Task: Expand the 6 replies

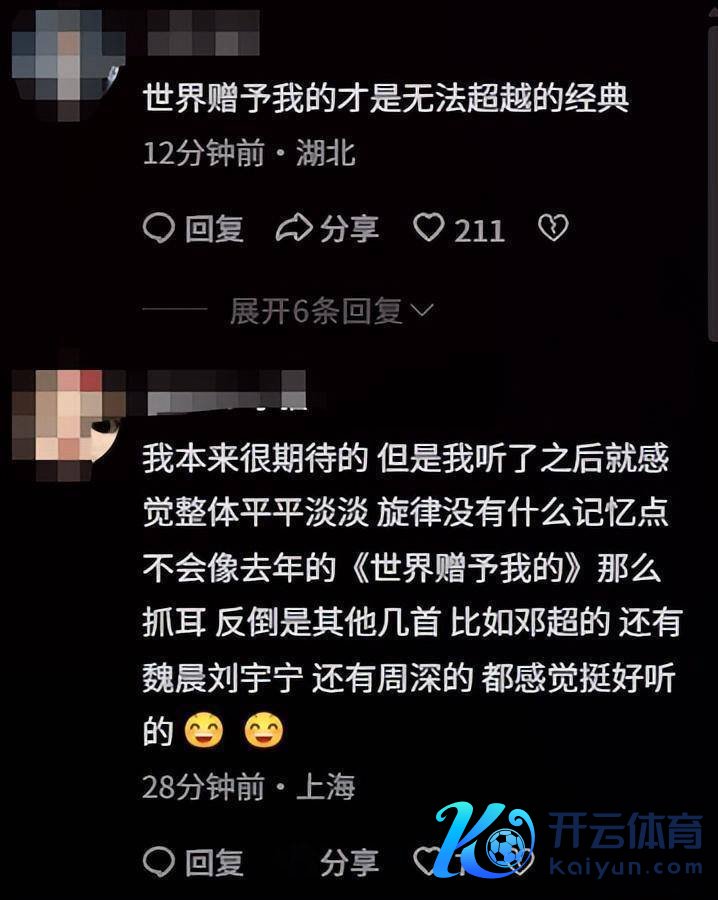Action: [330, 312]
